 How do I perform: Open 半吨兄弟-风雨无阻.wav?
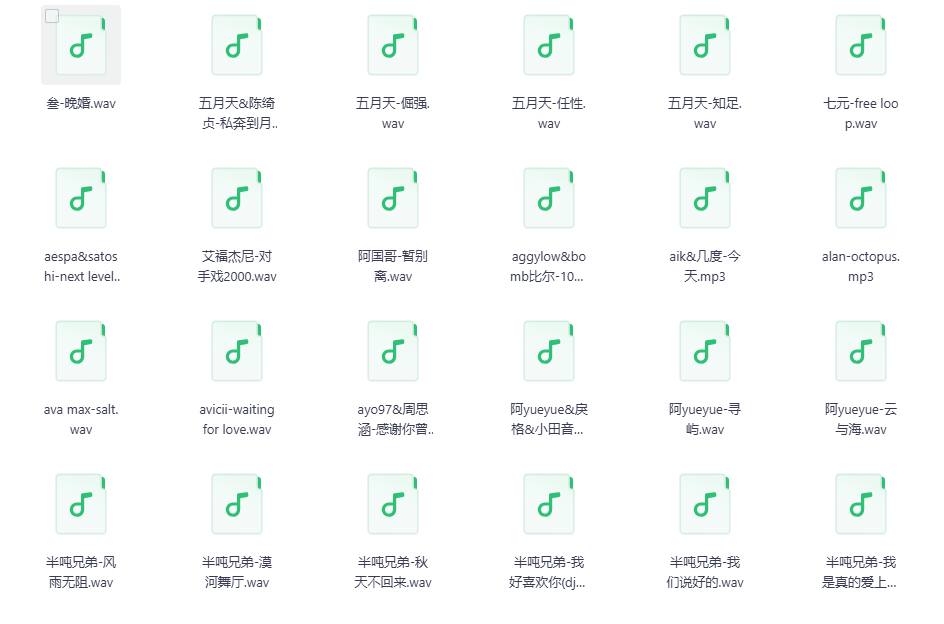pos(81,505)
